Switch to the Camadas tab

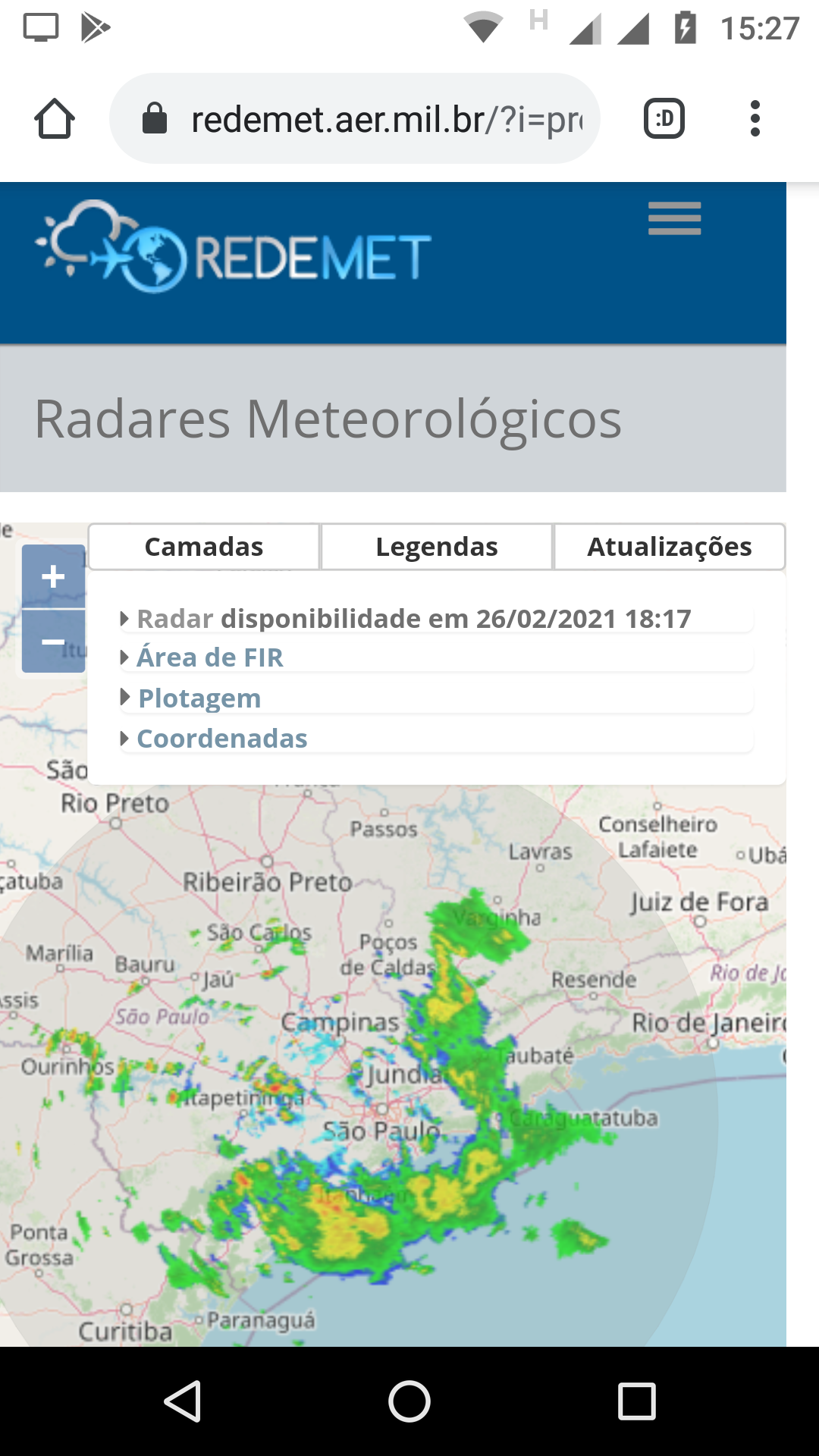(204, 547)
